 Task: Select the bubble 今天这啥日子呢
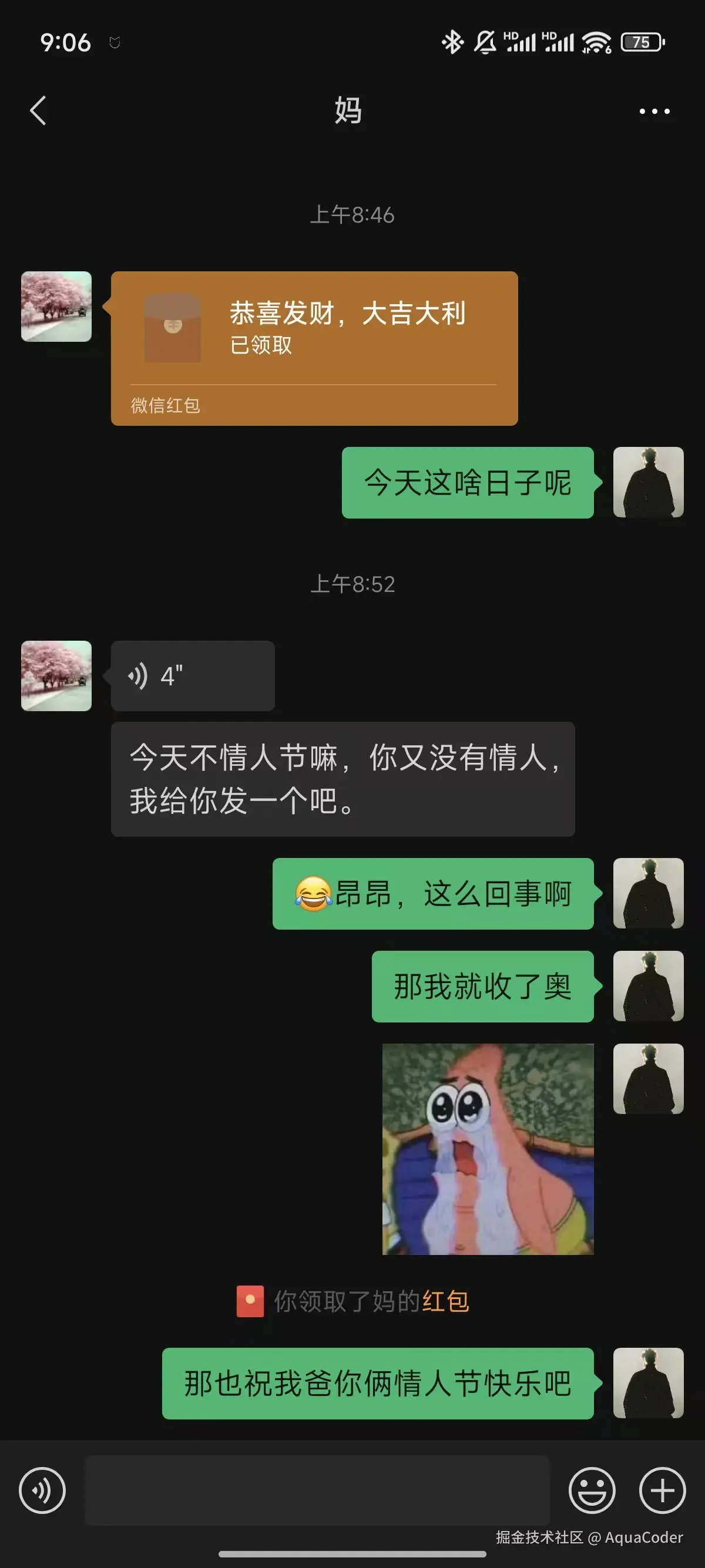coord(467,483)
